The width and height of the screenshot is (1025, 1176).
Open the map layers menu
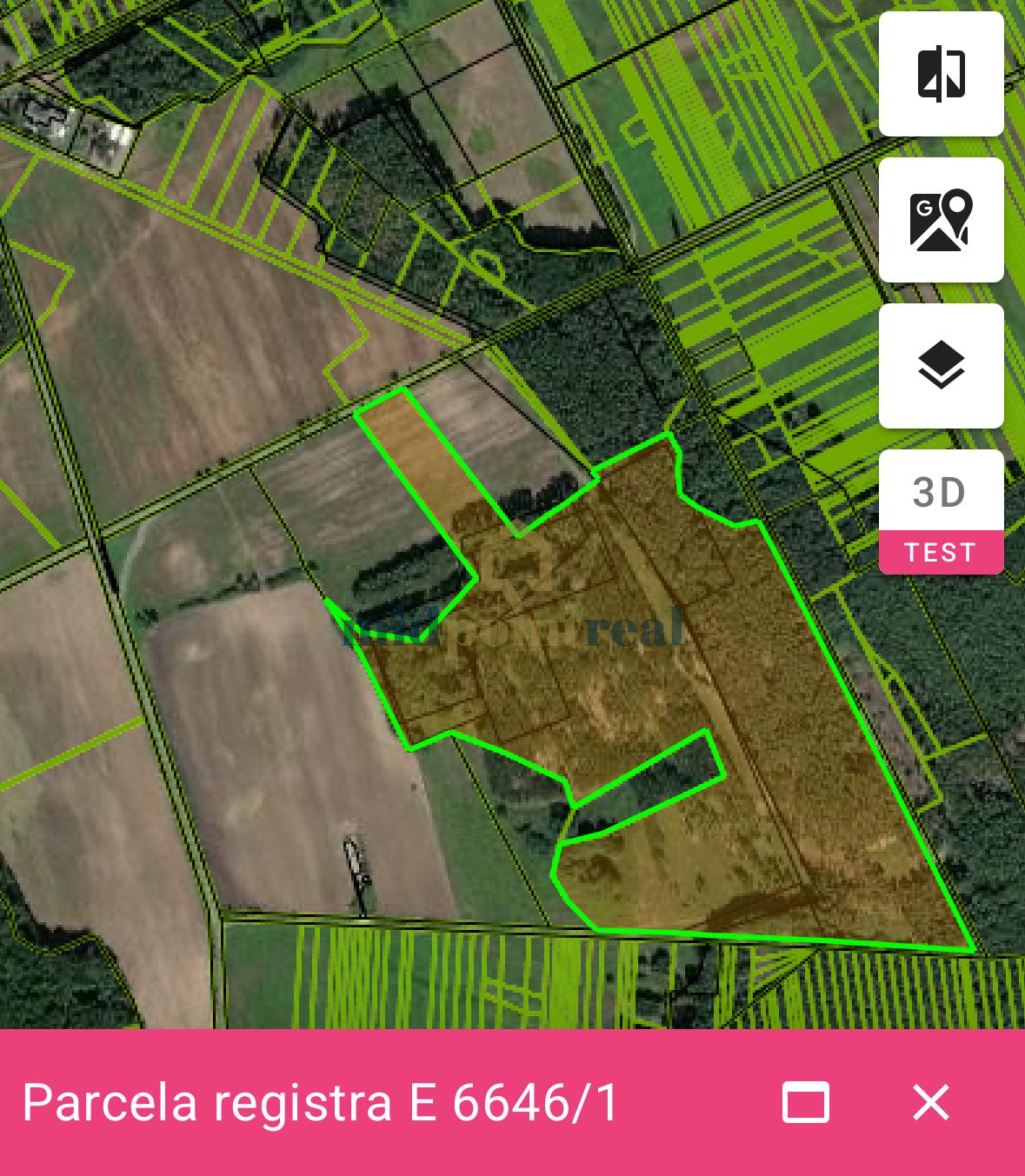[941, 366]
